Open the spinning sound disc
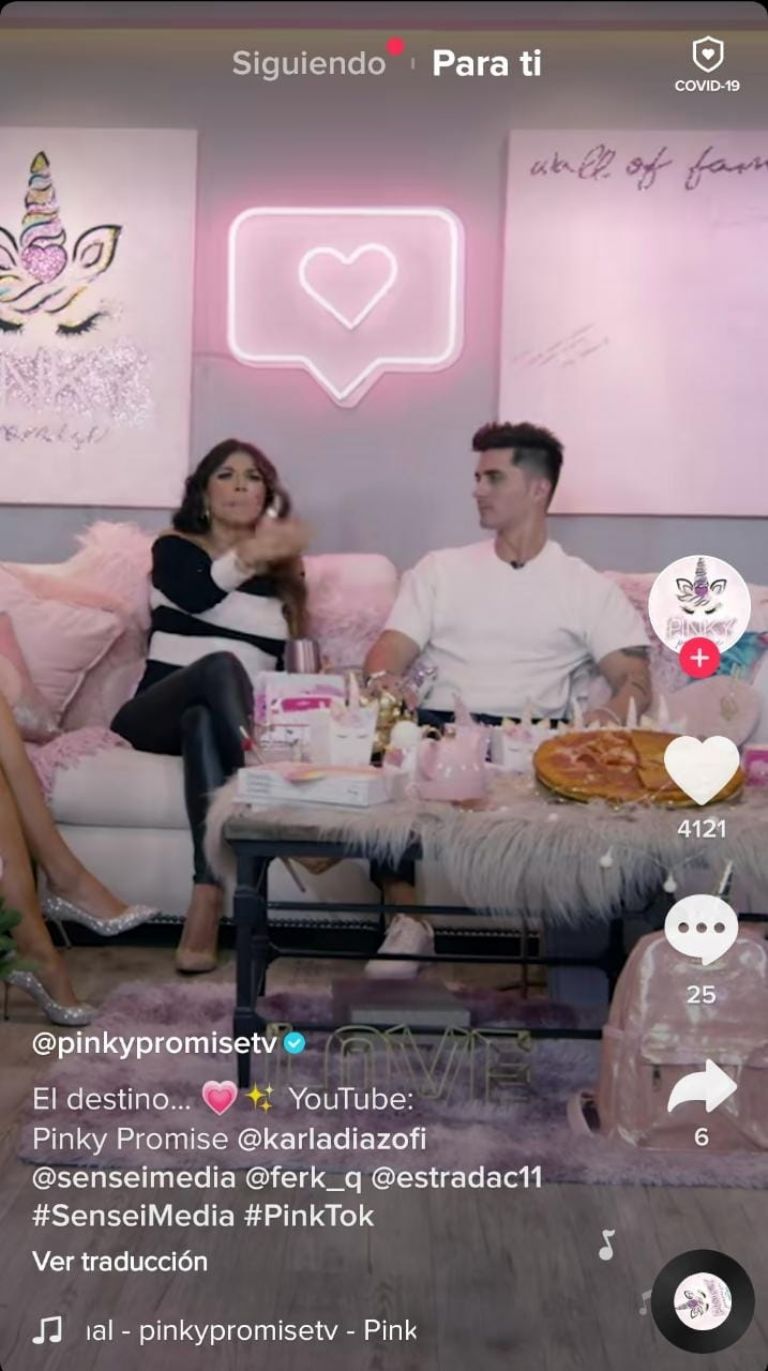This screenshot has width=768, height=1371. (x=702, y=1301)
